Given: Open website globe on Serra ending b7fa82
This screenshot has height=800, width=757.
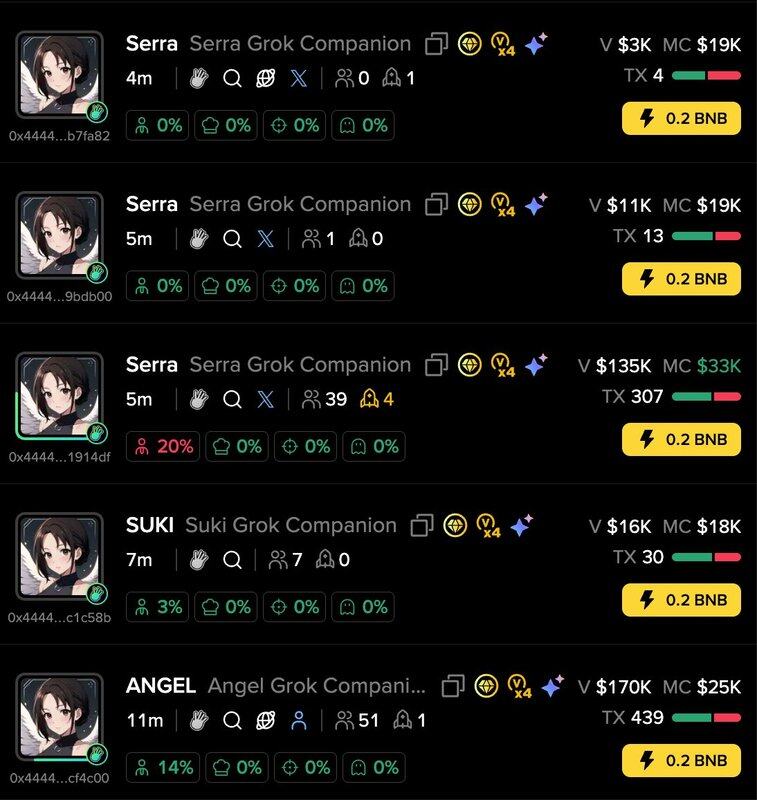Looking at the screenshot, I should point(265,78).
